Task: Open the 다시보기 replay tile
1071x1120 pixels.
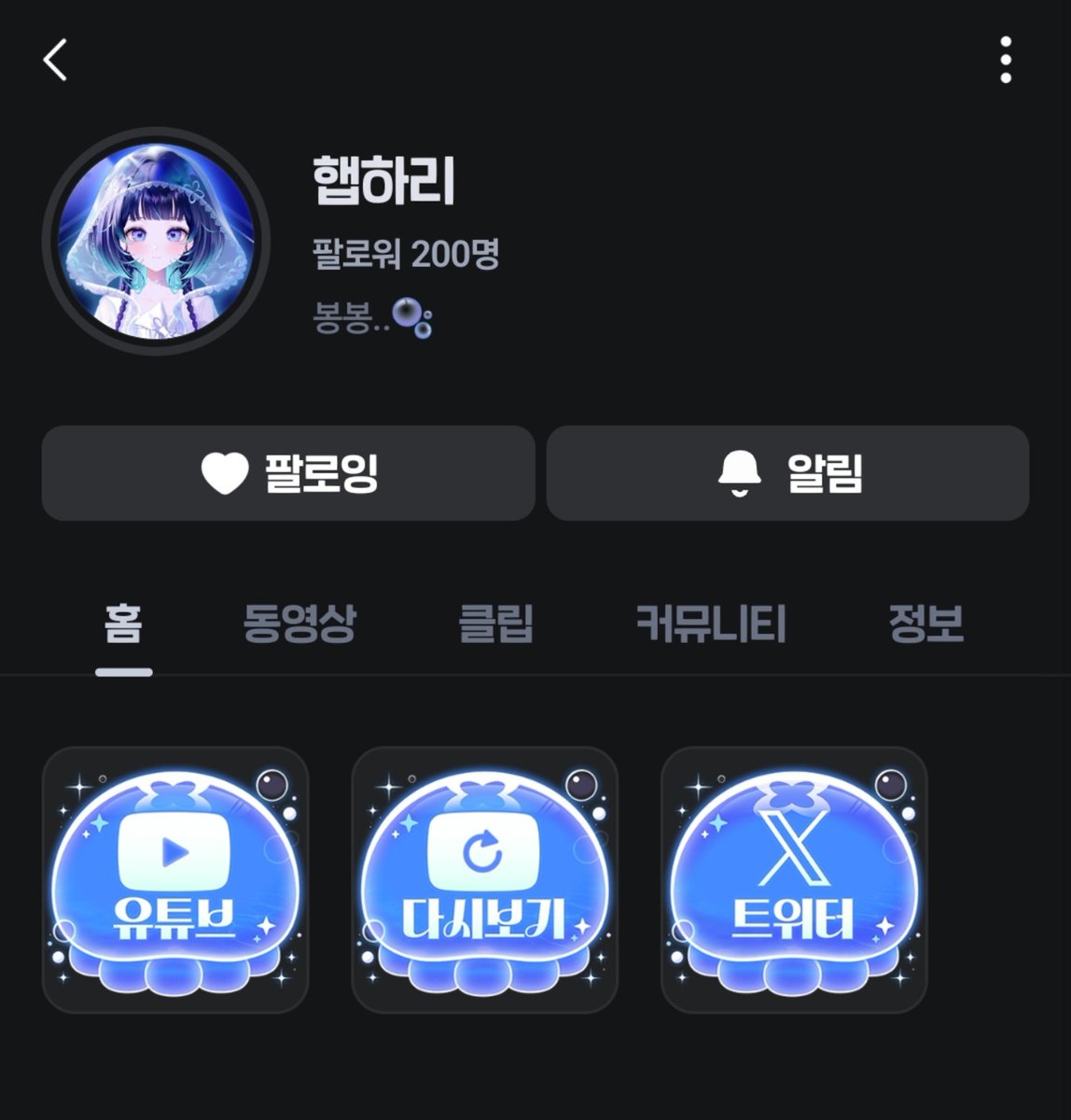Action: click(x=485, y=879)
